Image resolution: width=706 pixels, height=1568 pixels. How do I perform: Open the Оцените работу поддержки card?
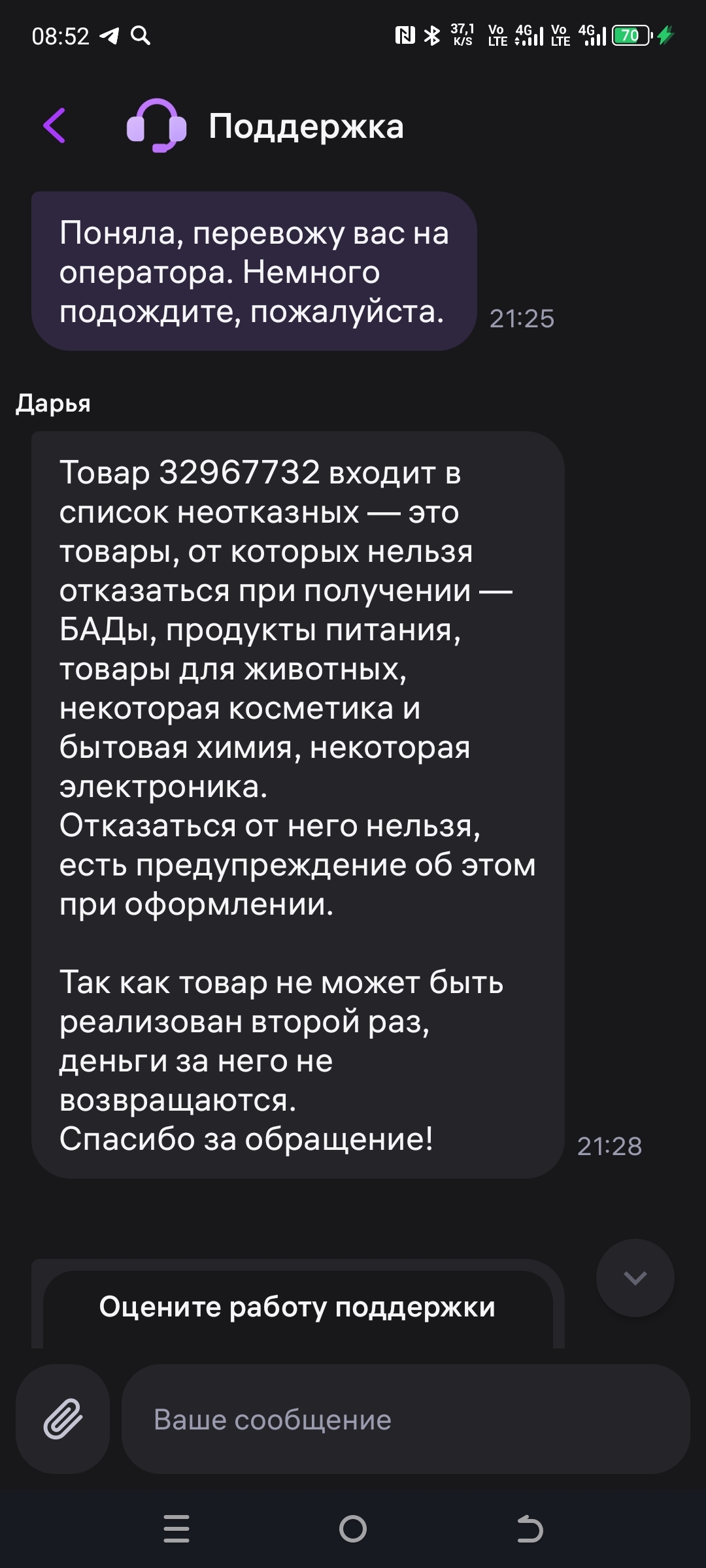coord(297,1307)
